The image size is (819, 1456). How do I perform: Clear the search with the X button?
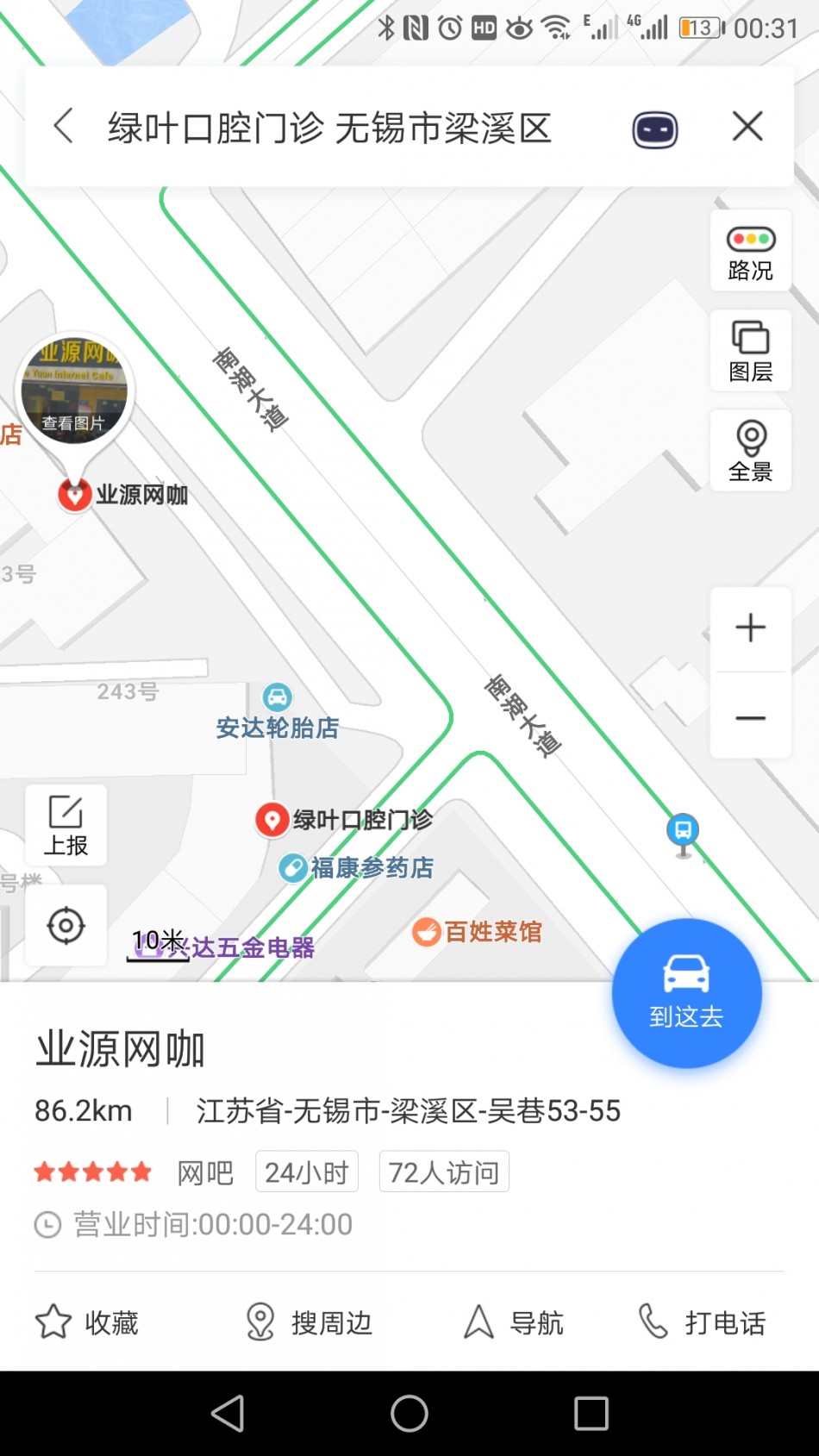click(x=747, y=127)
